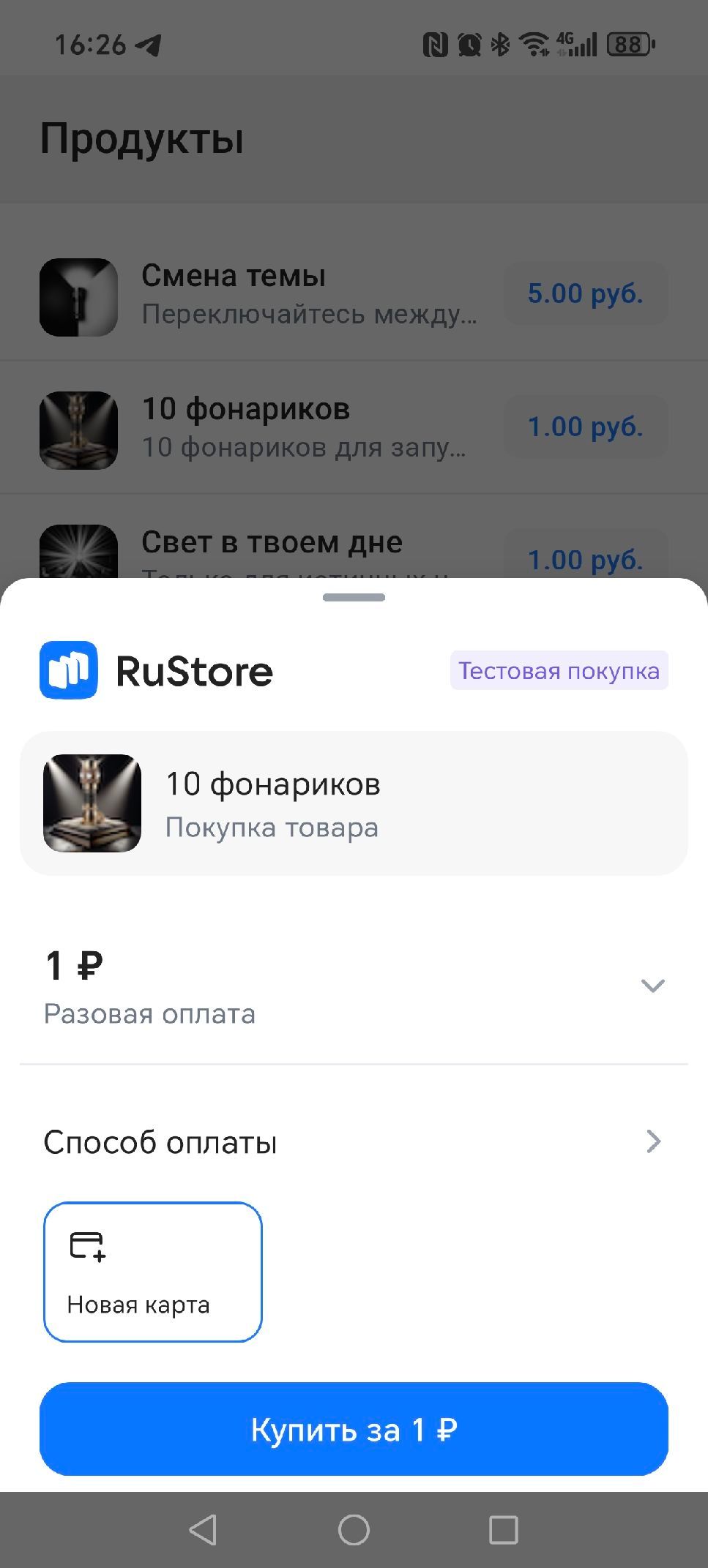Tap the 10 фонариков product thumbnail icon
Image resolution: width=708 pixels, height=1568 pixels.
[x=92, y=803]
